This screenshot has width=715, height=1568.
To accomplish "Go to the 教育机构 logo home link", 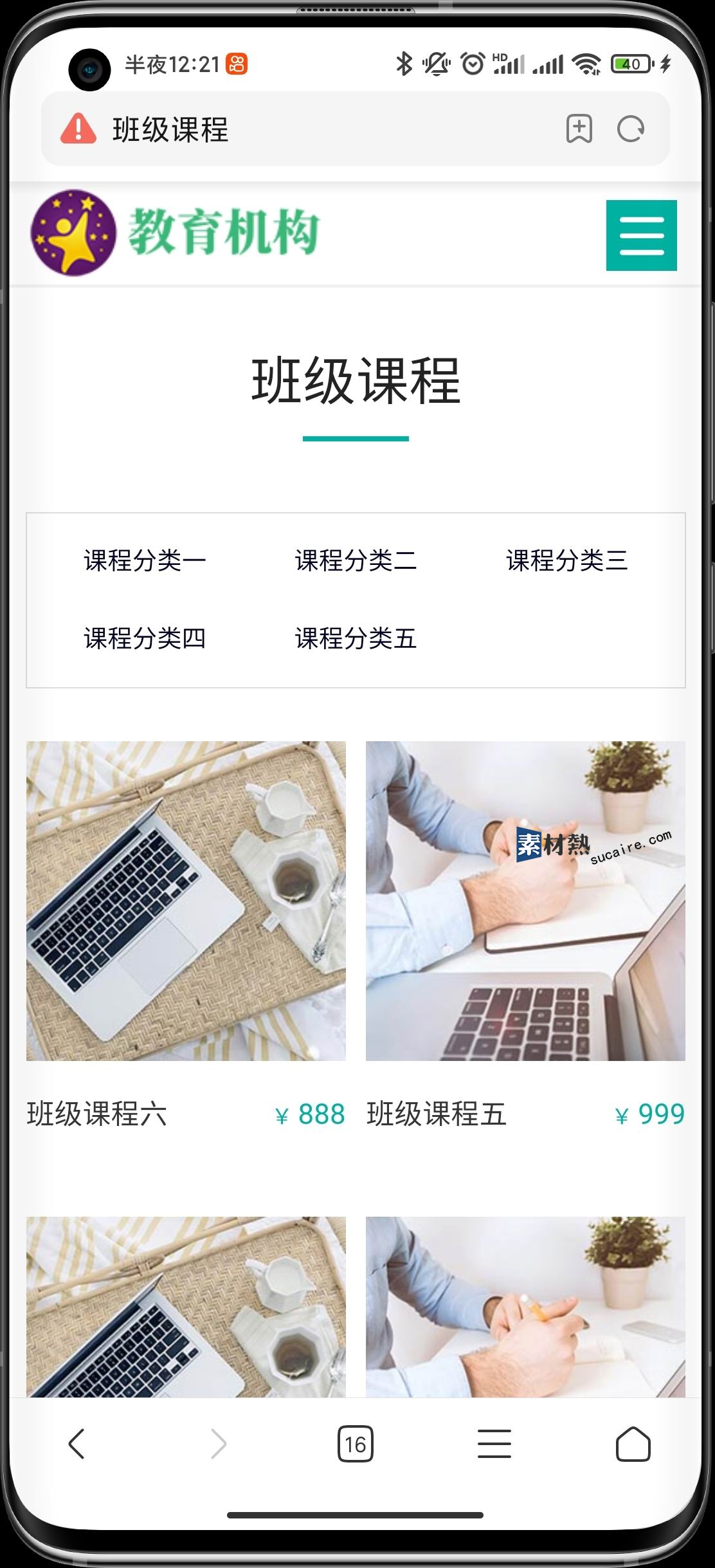I will (x=175, y=233).
